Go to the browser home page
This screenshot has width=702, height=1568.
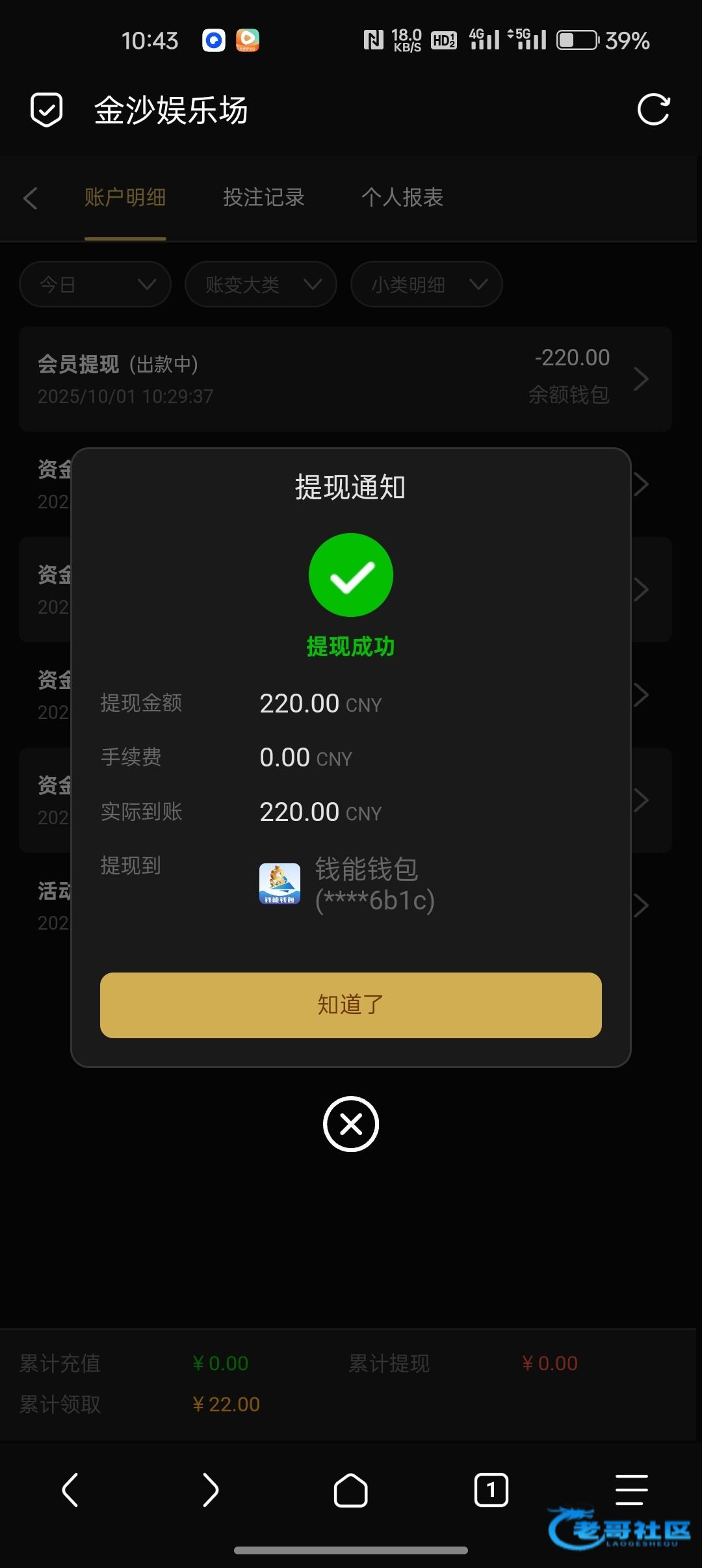click(351, 1489)
